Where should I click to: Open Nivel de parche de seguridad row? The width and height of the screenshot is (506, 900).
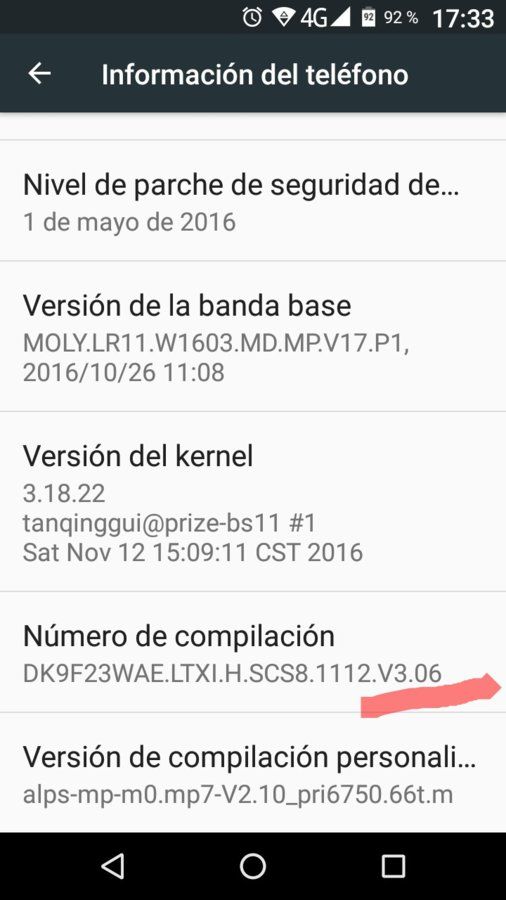point(253,200)
